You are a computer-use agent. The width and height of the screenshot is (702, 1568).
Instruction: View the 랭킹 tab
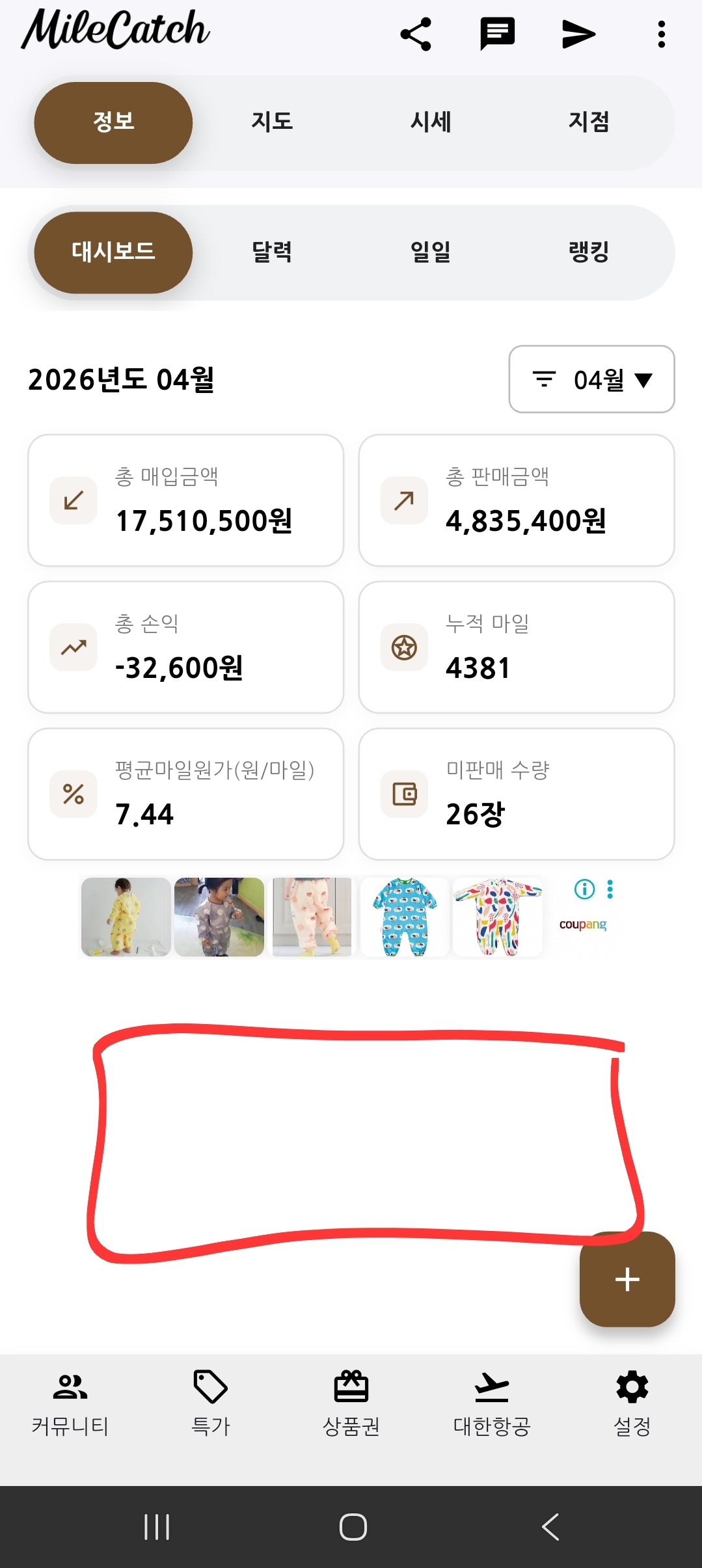(x=589, y=252)
